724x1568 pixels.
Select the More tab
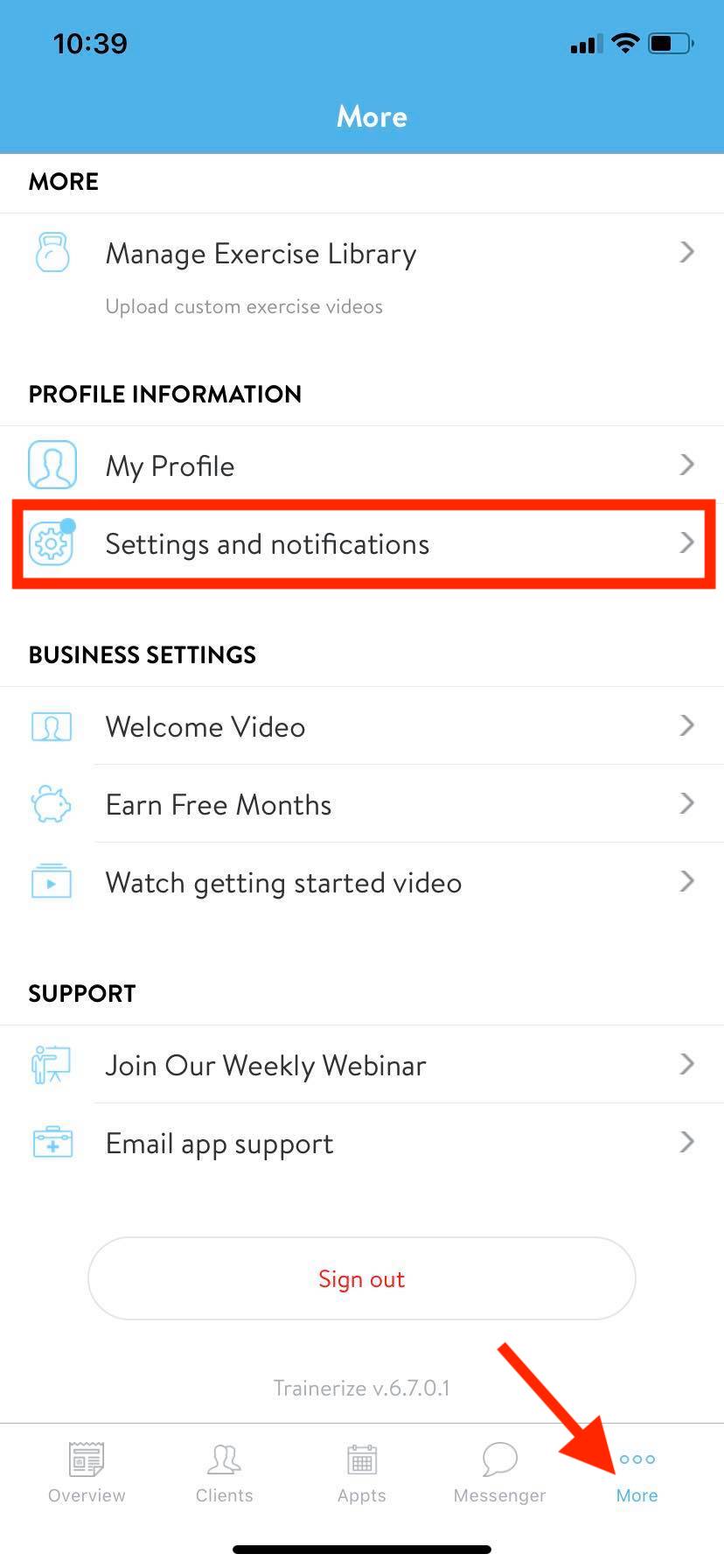pos(637,1473)
